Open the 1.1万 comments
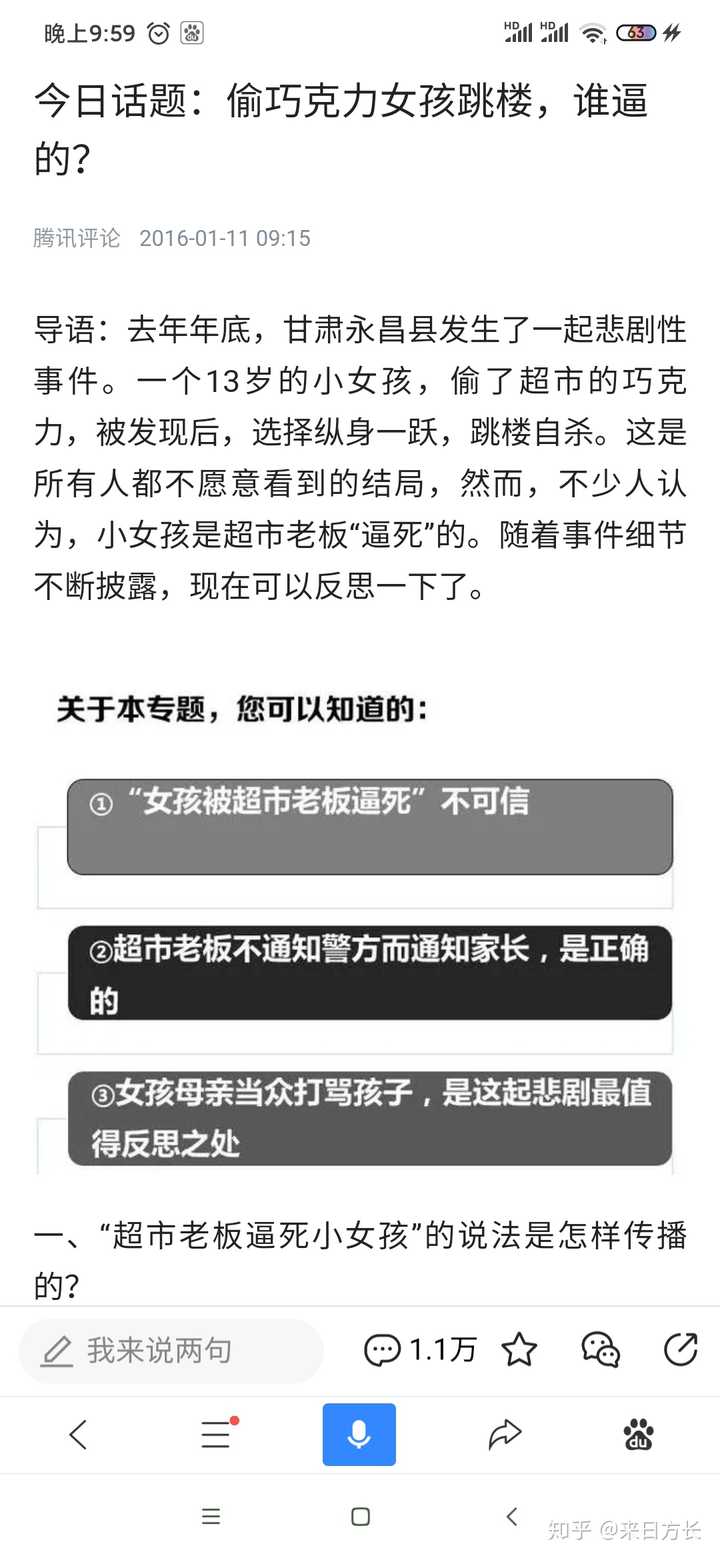This screenshot has width=720, height=1560. coord(419,1350)
